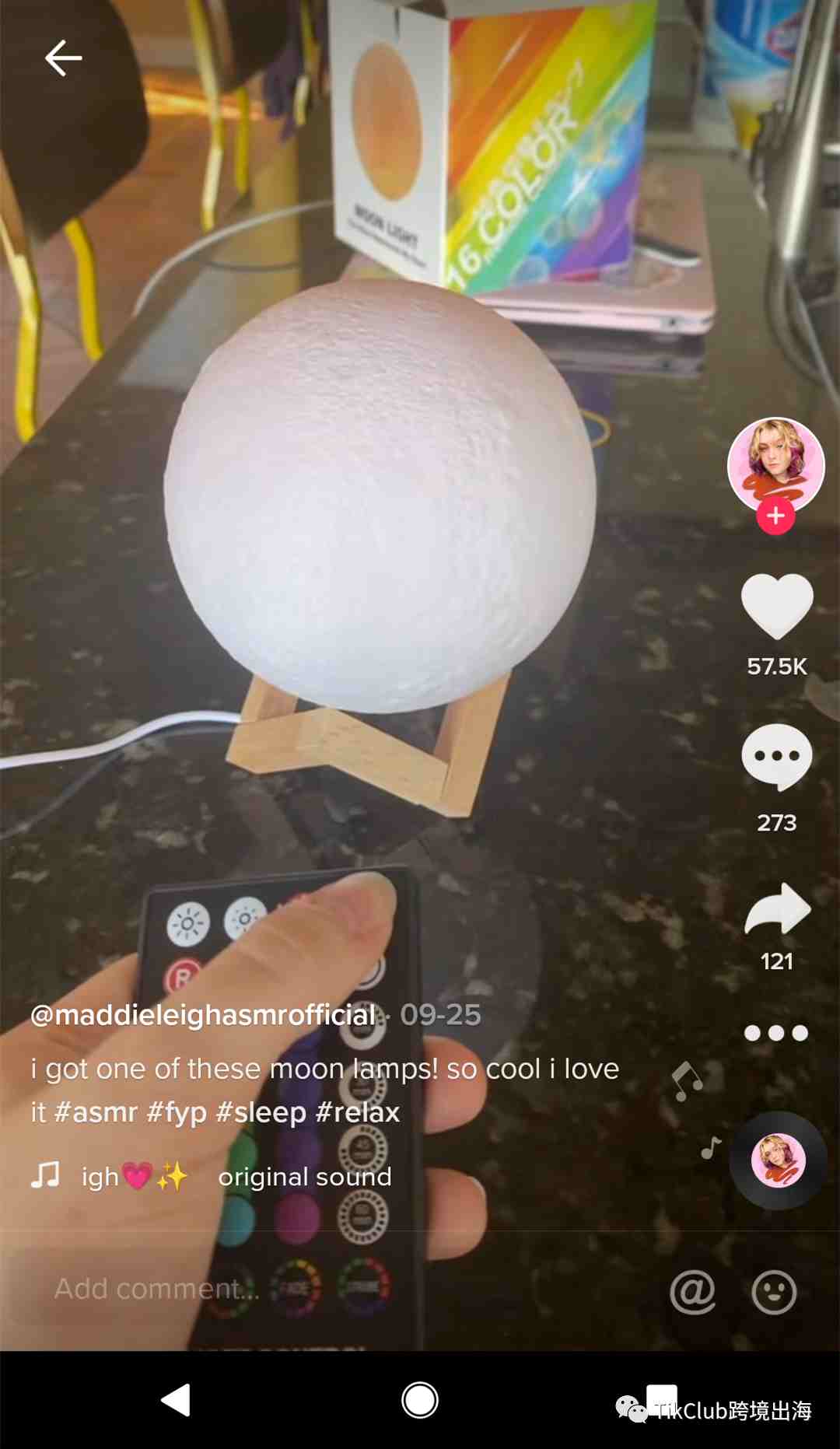
Task: Like this moon lamp video
Action: (x=777, y=606)
